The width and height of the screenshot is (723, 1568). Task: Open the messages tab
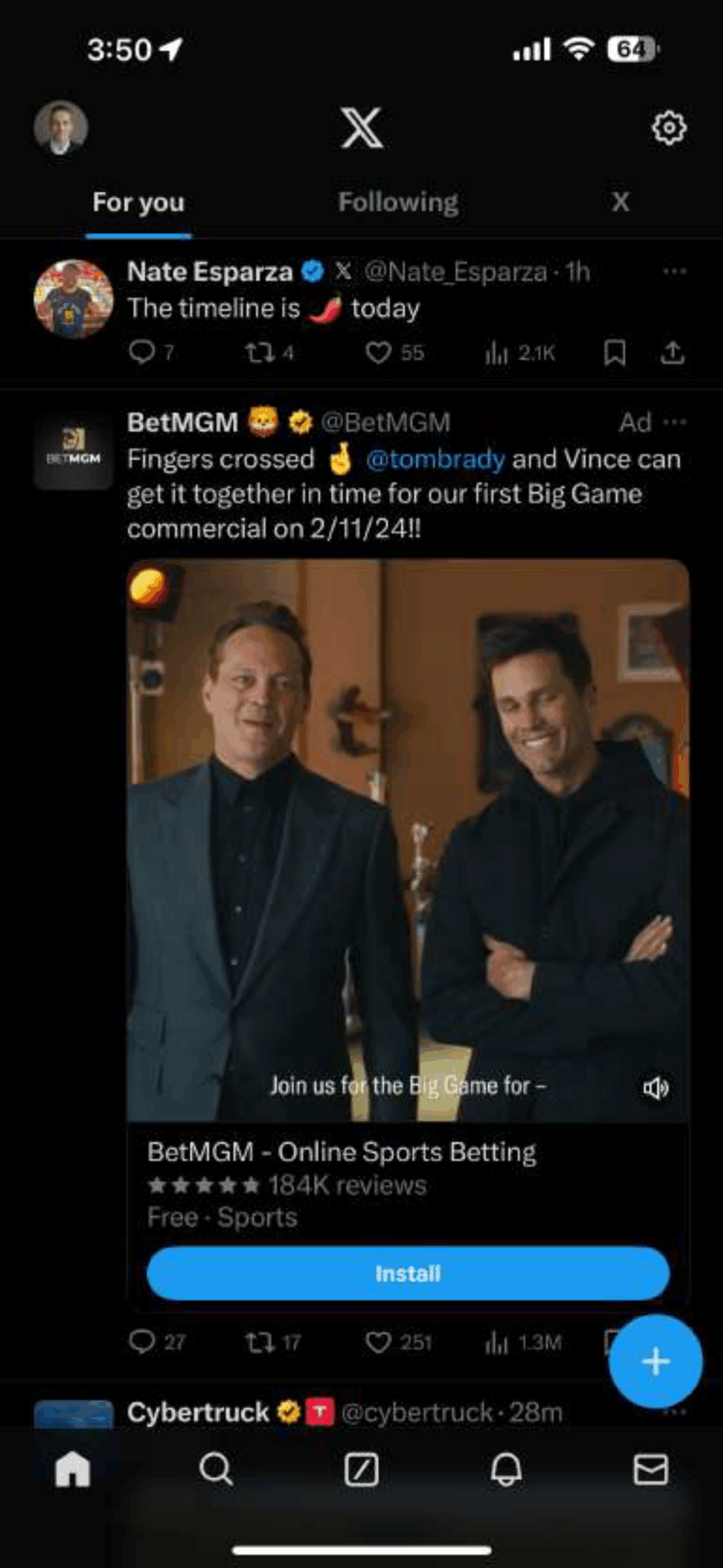(x=650, y=1470)
